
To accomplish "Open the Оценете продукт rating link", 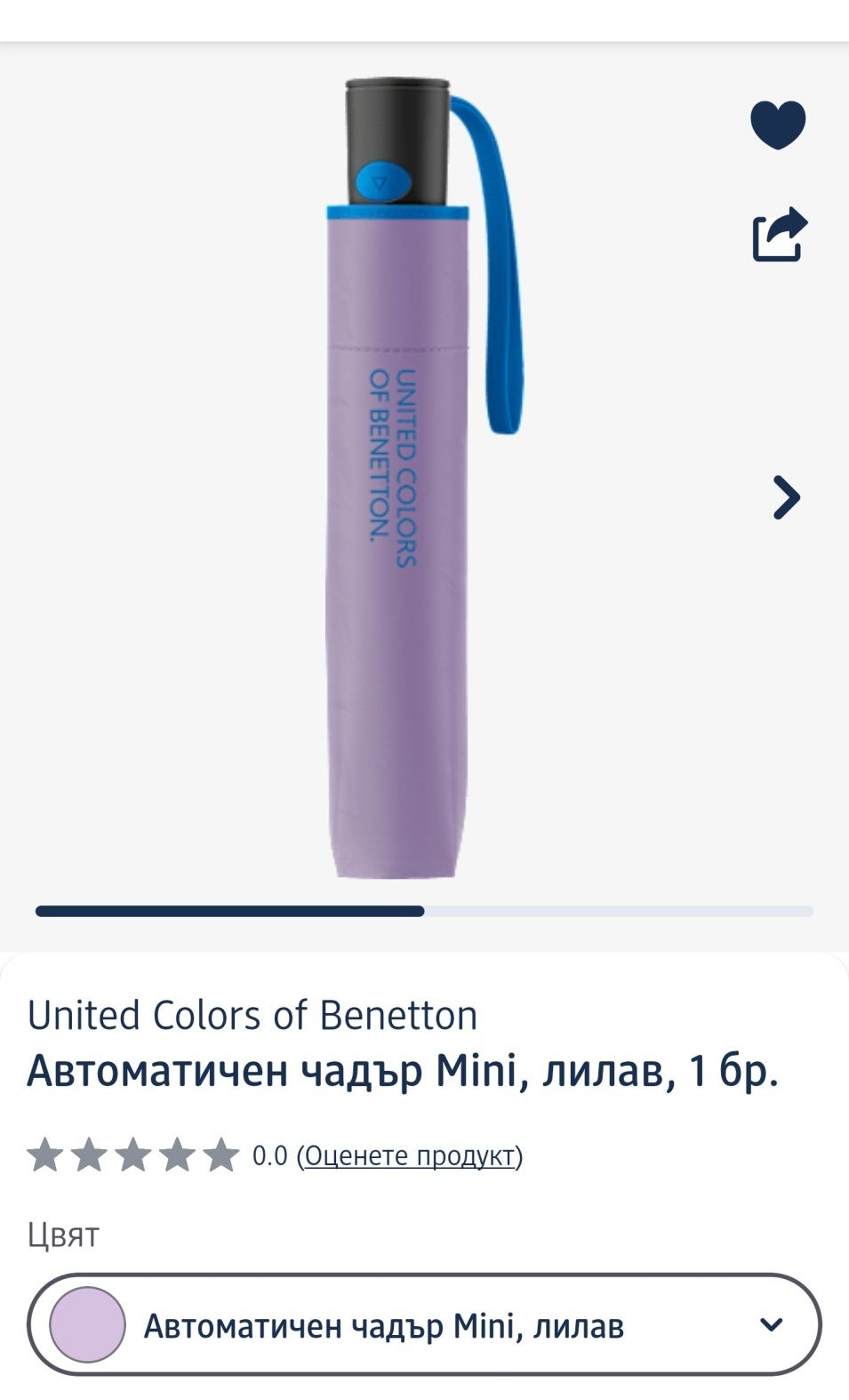I will (410, 1155).
